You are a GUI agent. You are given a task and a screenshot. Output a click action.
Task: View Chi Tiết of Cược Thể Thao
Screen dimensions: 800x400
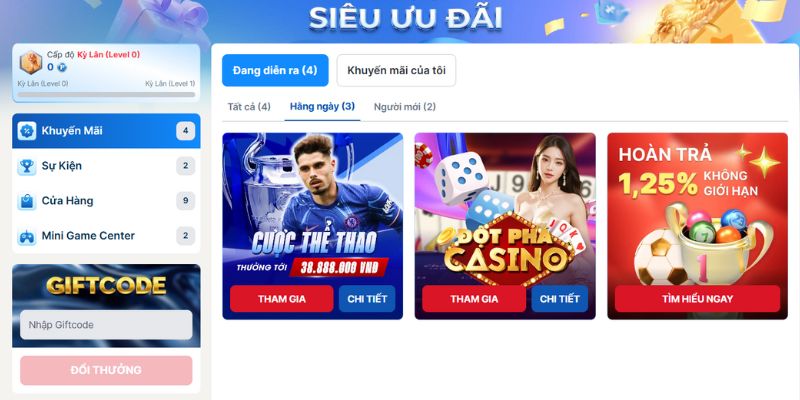(x=366, y=299)
